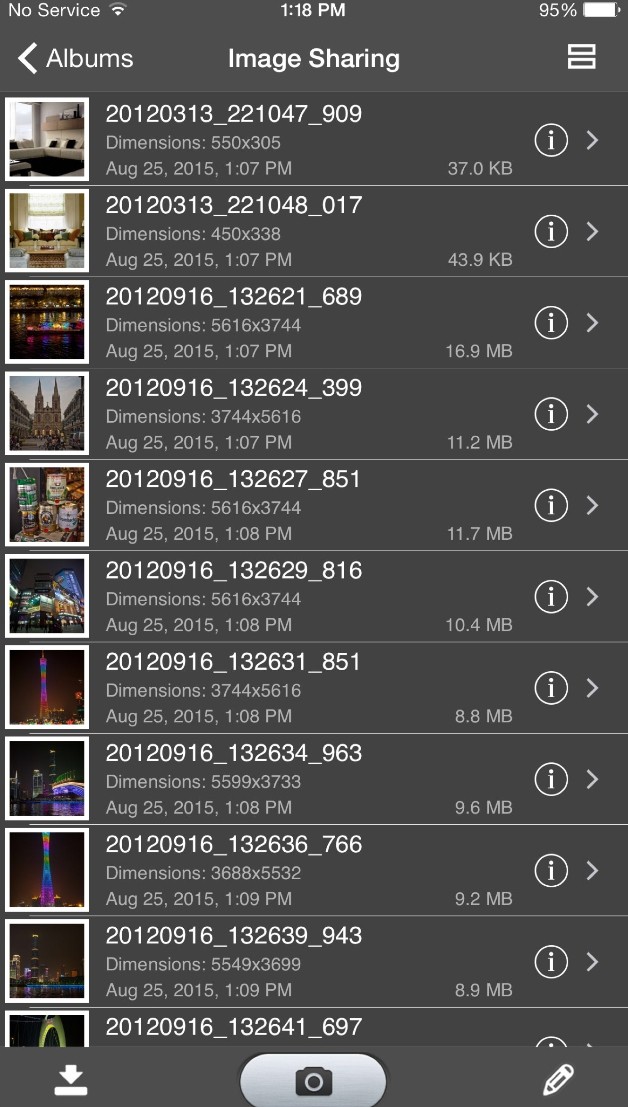
Task: Show info for 20120916_132624_399
Action: click(550, 414)
